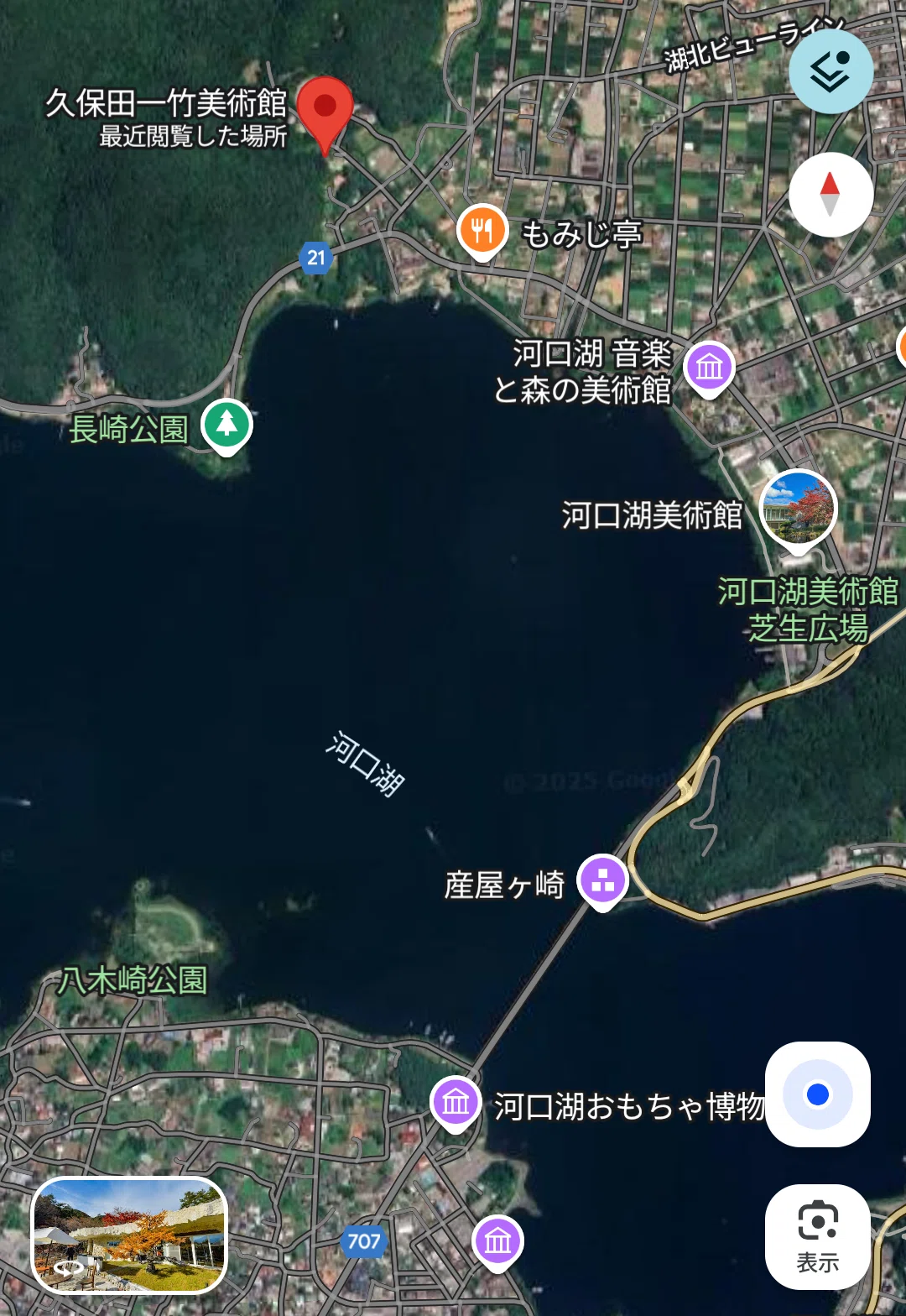906x1316 pixels.
Task: Open the map layers button
Action: tap(830, 71)
